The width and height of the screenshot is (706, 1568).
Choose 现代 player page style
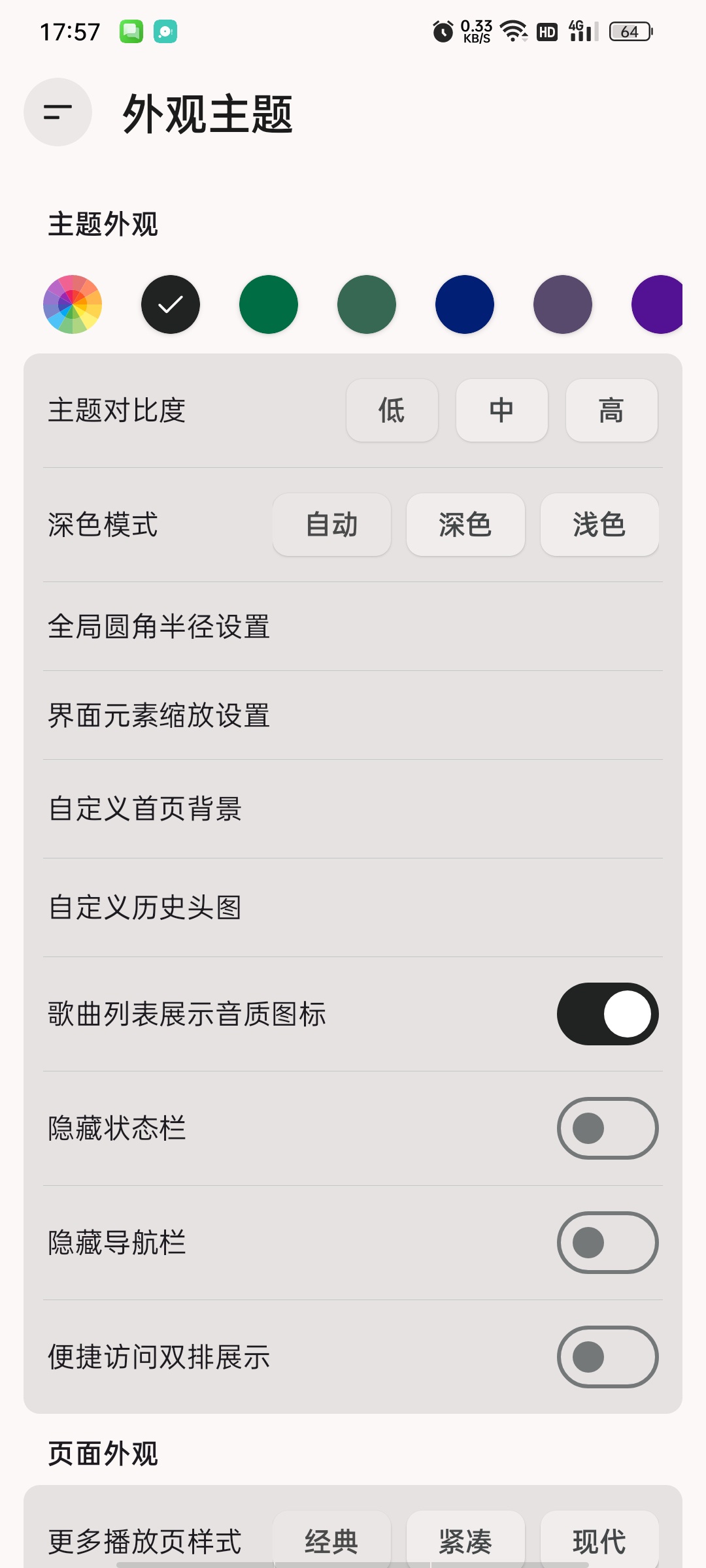point(599,1541)
